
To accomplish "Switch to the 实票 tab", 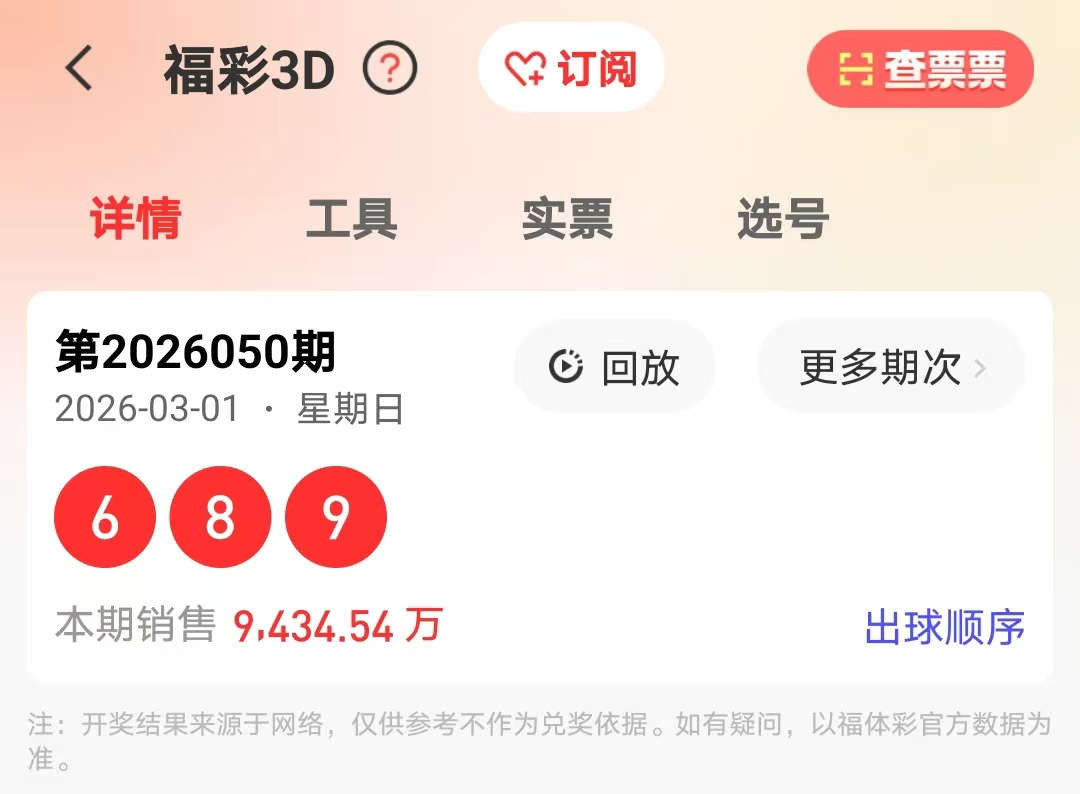I will click(x=567, y=219).
